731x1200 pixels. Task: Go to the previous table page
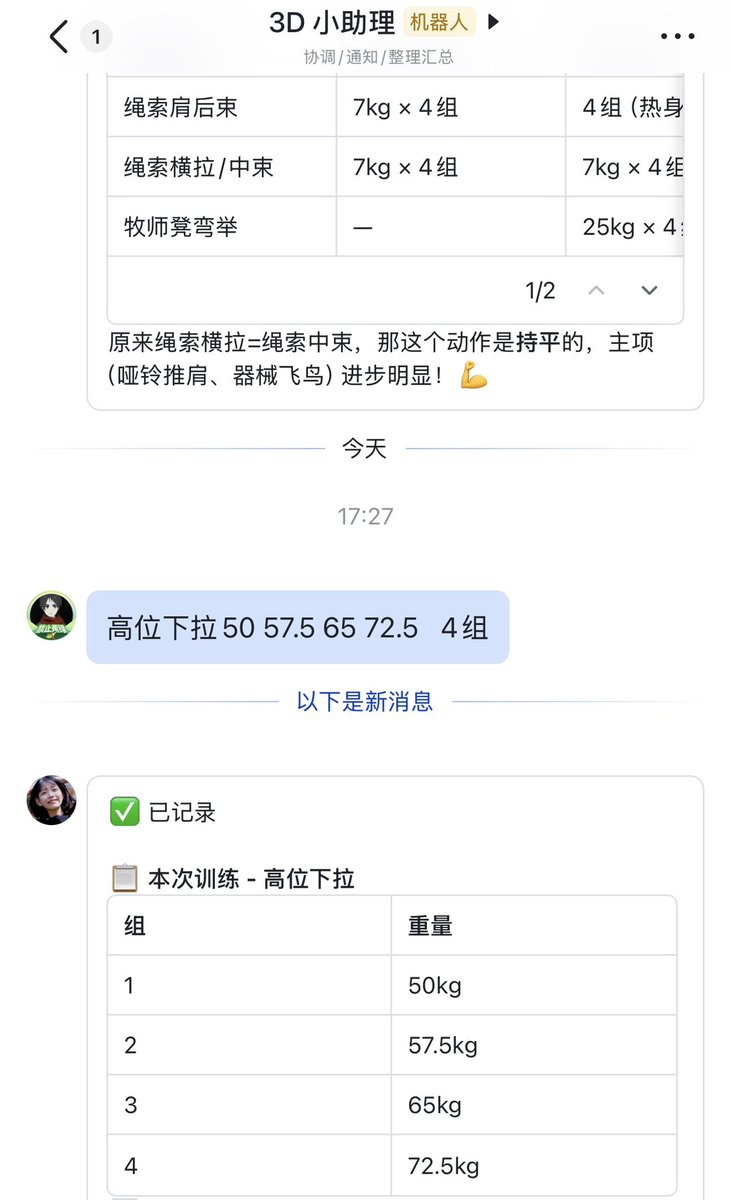(x=596, y=291)
